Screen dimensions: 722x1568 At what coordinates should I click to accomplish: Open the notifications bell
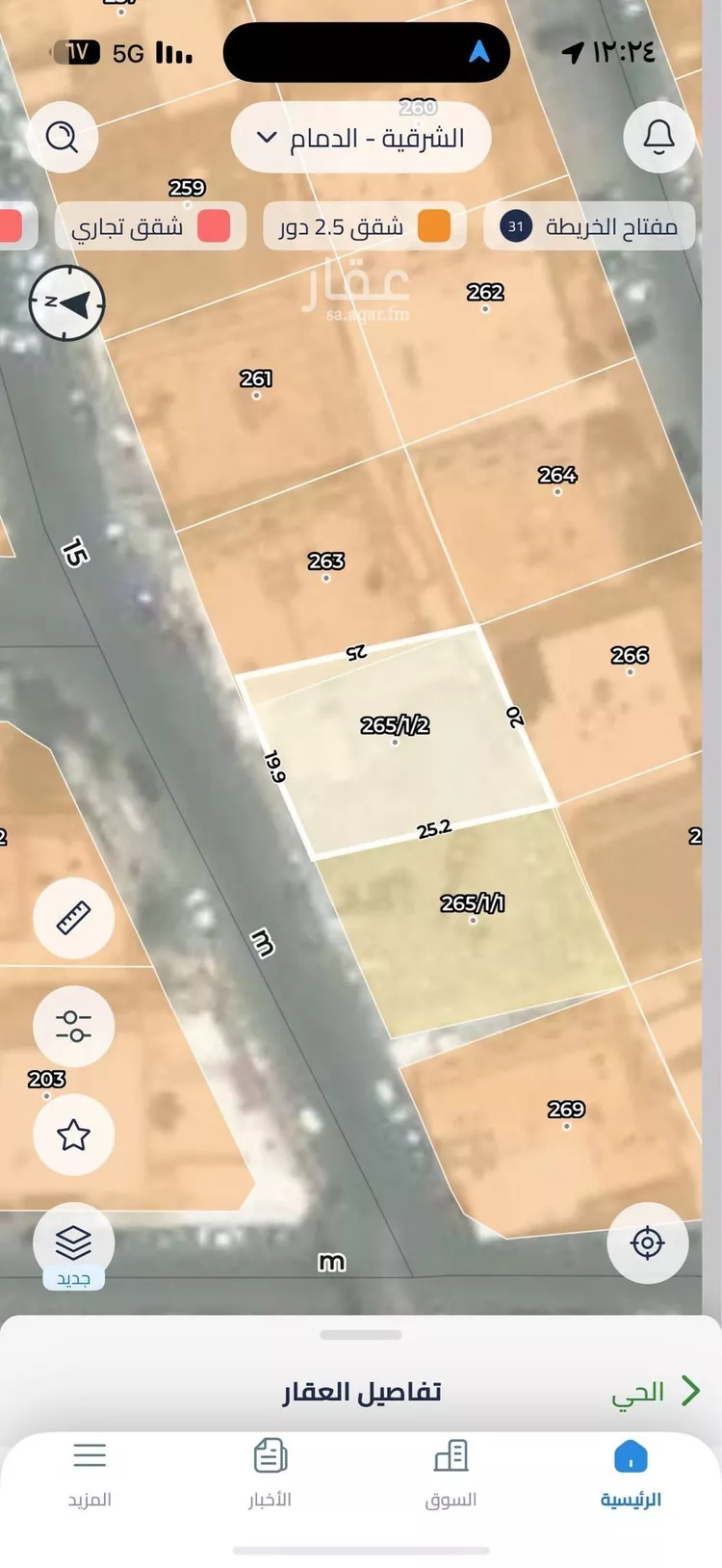(658, 137)
